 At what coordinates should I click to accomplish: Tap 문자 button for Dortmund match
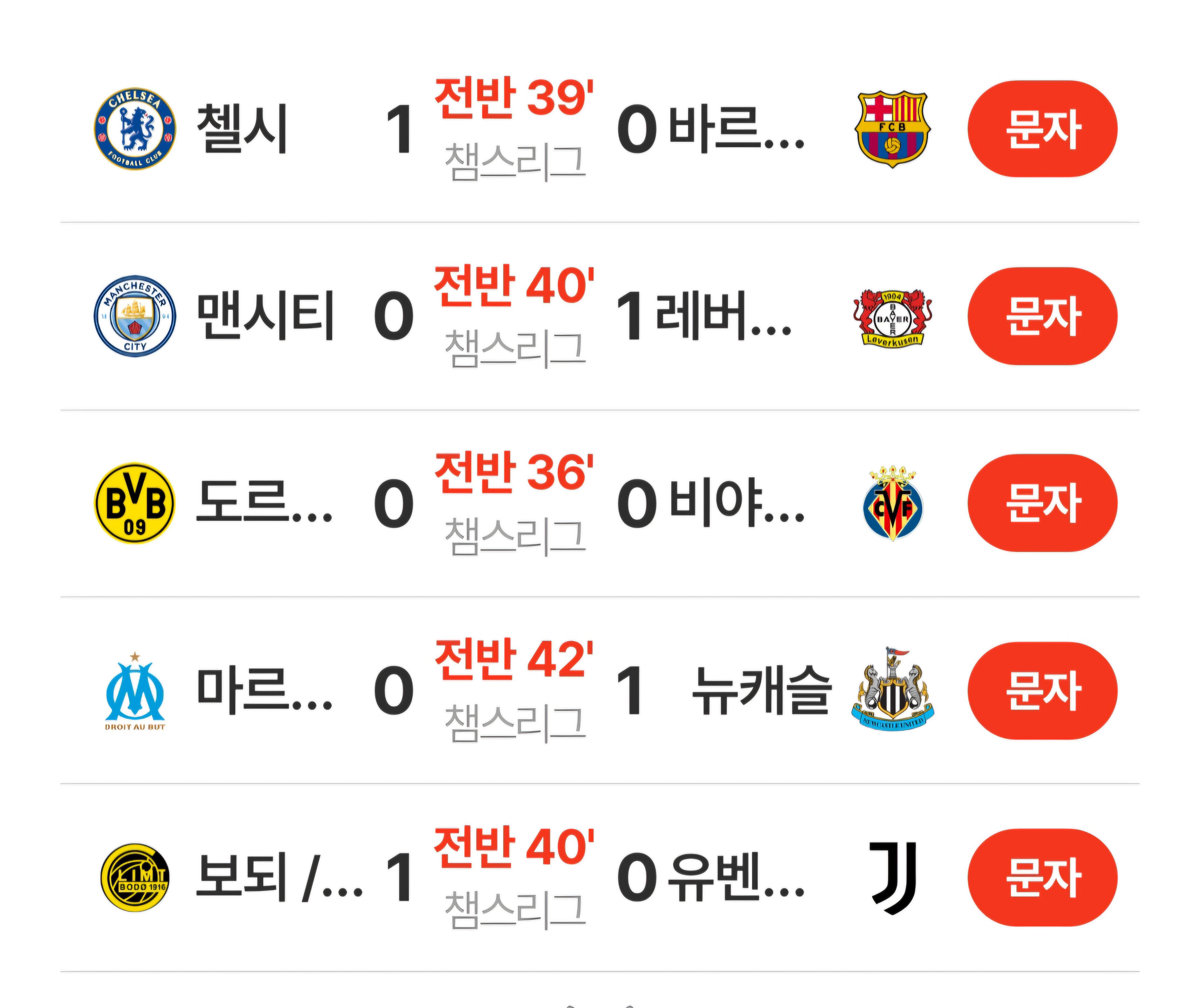pyautogui.click(x=1042, y=503)
